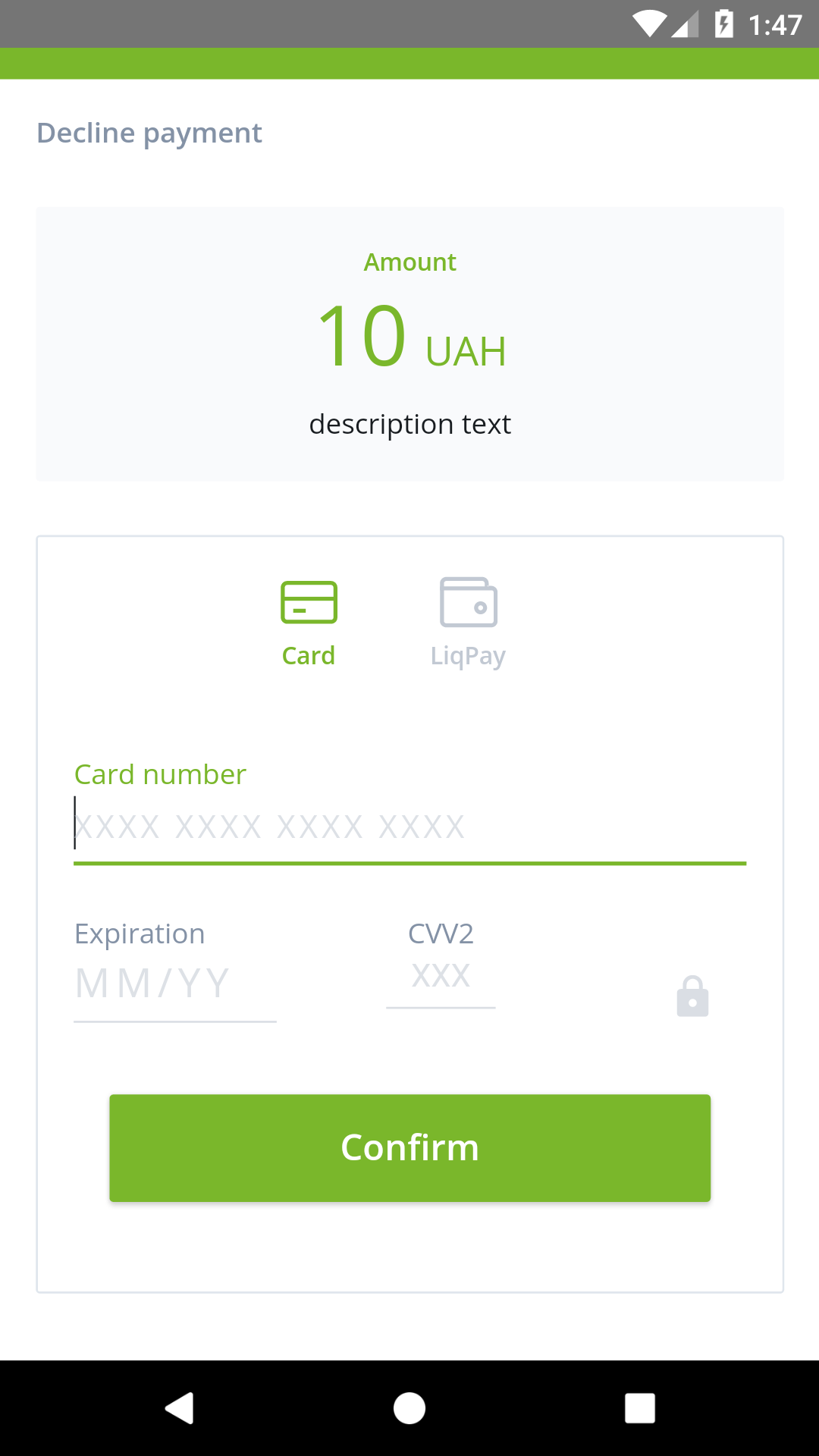
Task: Tap the Wi-Fi status bar icon
Action: pyautogui.click(x=651, y=24)
